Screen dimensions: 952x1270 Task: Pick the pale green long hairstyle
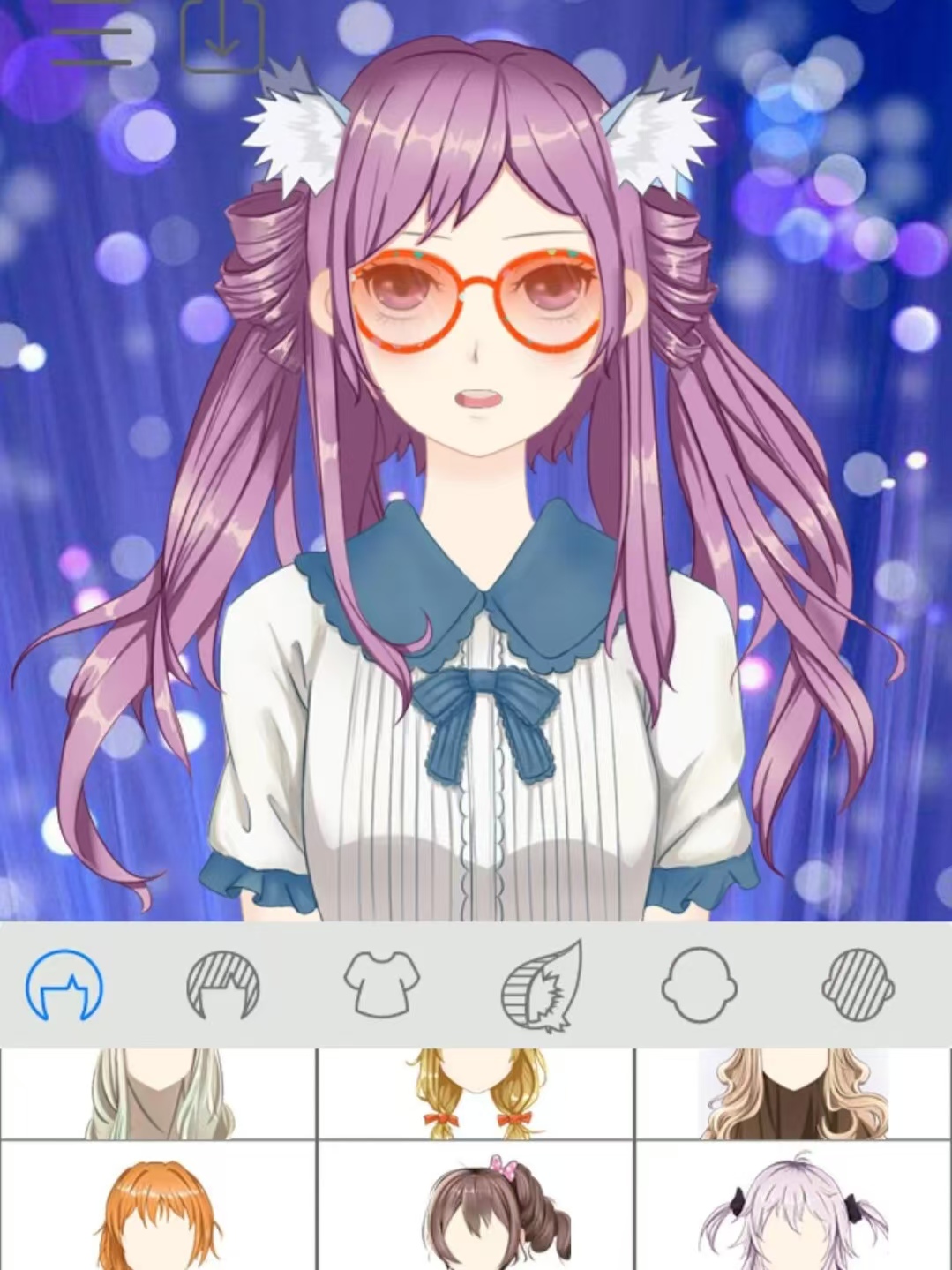[158, 1094]
